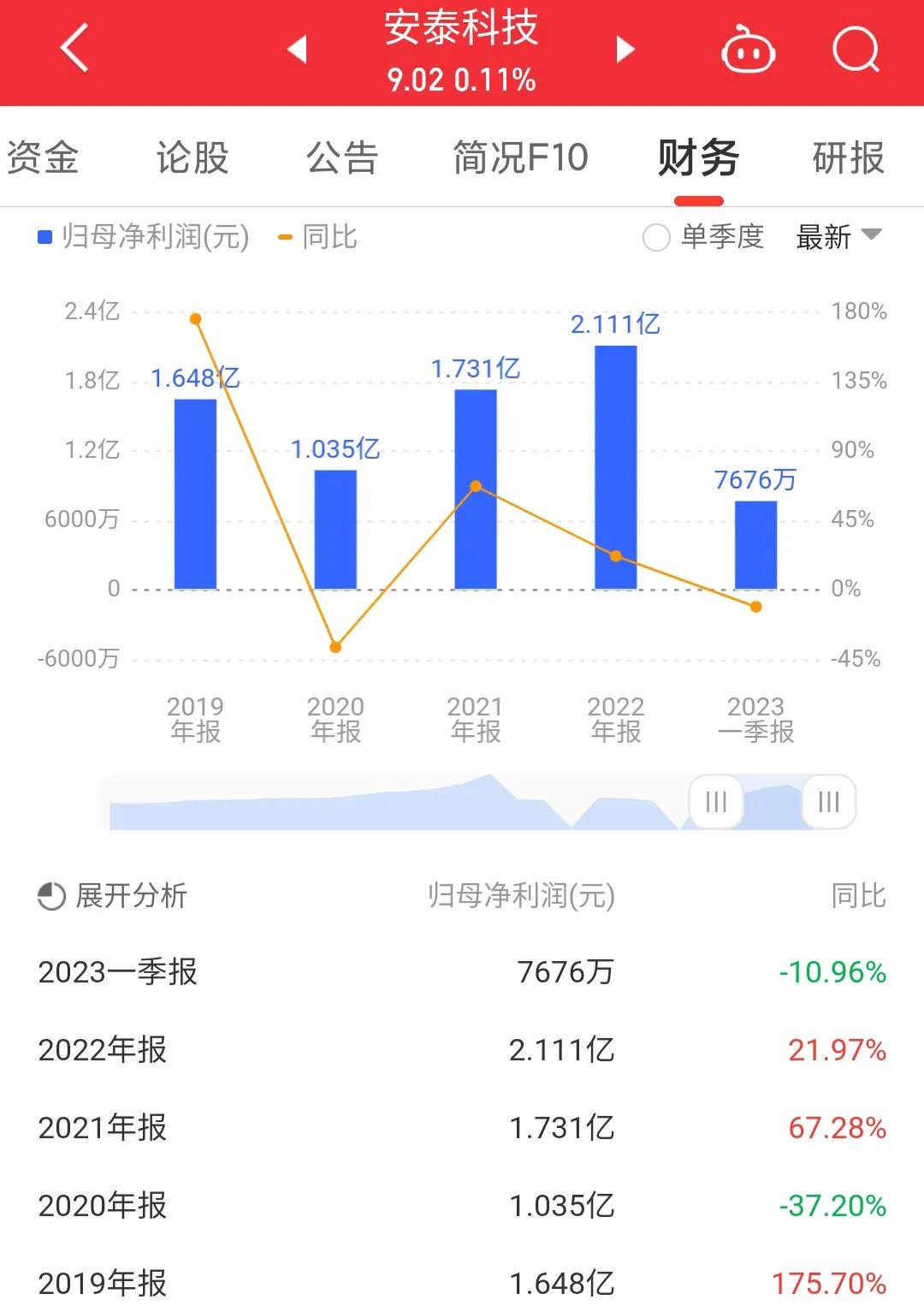924x1312 pixels.
Task: Switch to the 资金 tab
Action: point(43,156)
